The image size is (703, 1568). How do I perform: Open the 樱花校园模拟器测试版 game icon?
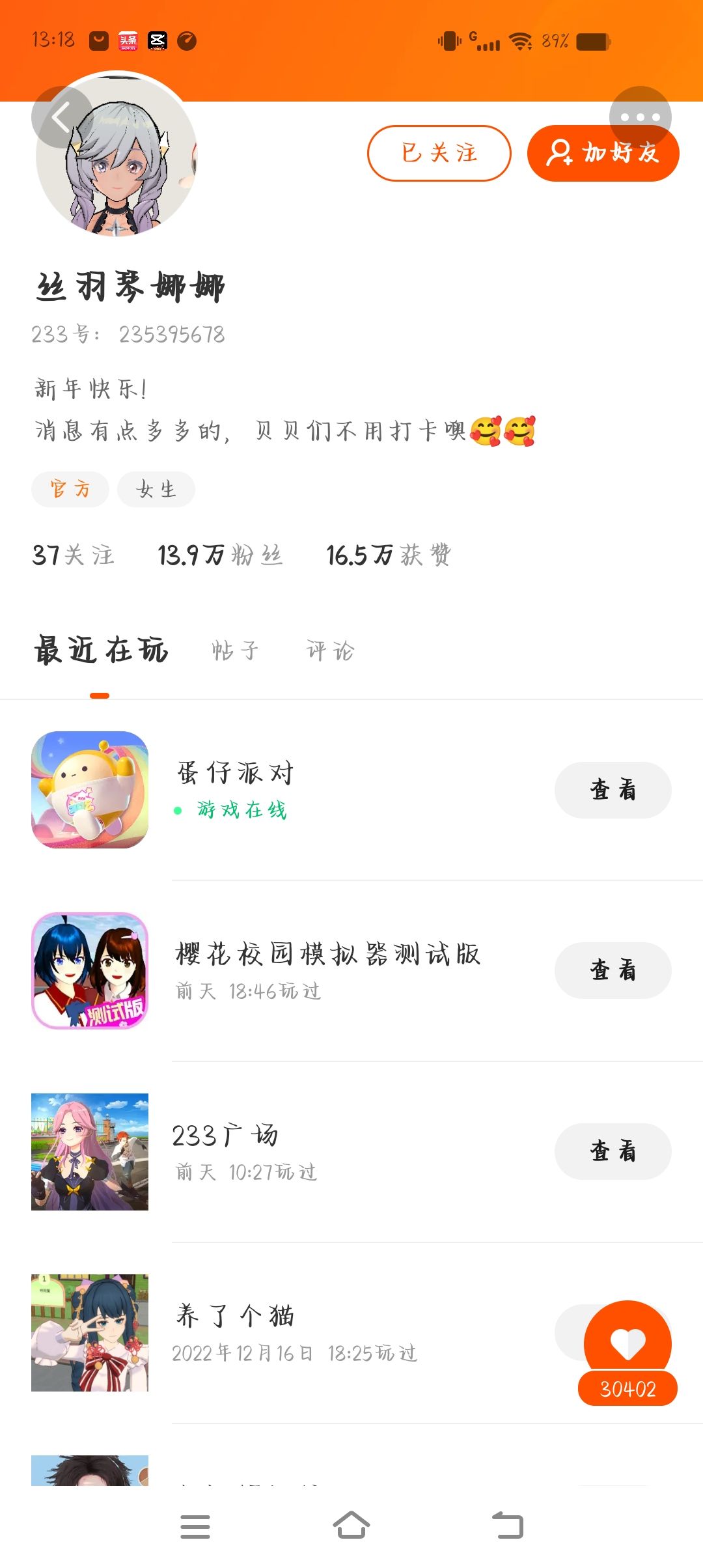[x=90, y=970]
